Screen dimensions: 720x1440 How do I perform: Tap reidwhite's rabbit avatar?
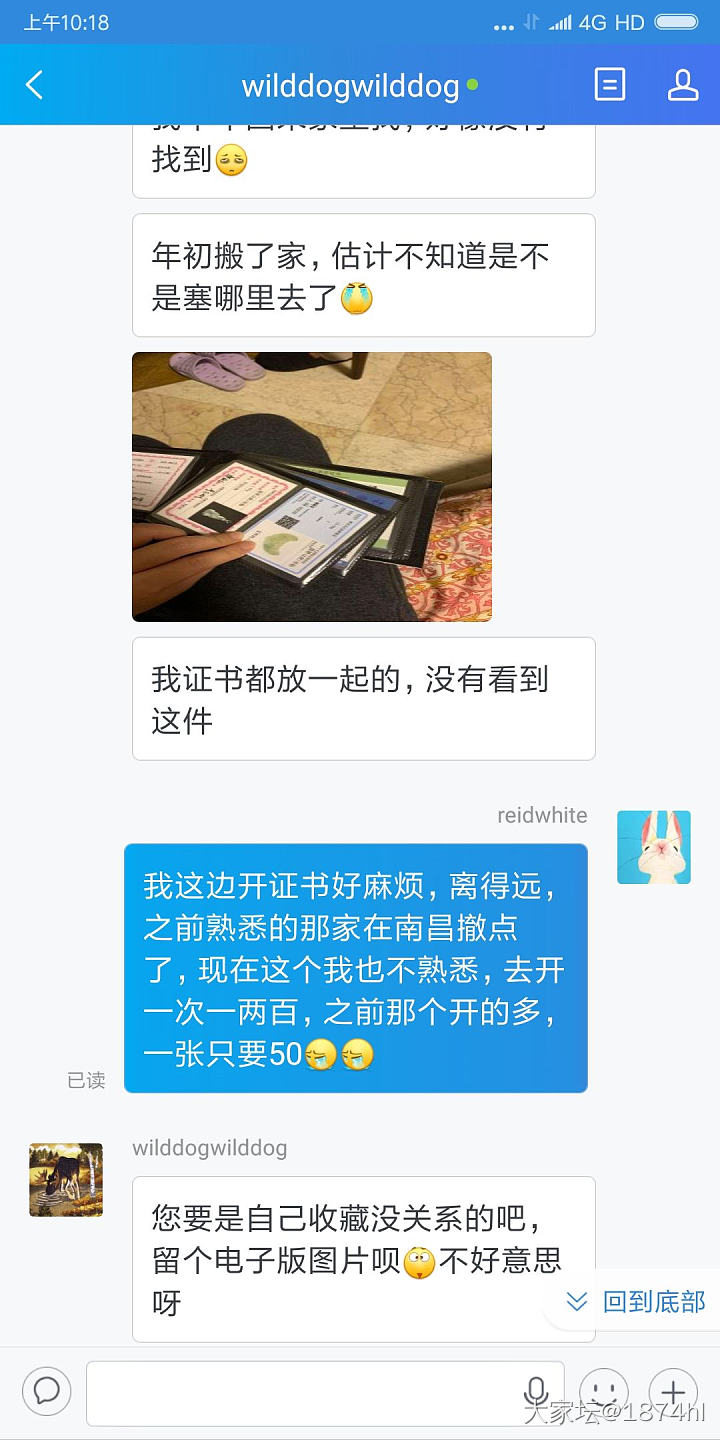tap(653, 847)
